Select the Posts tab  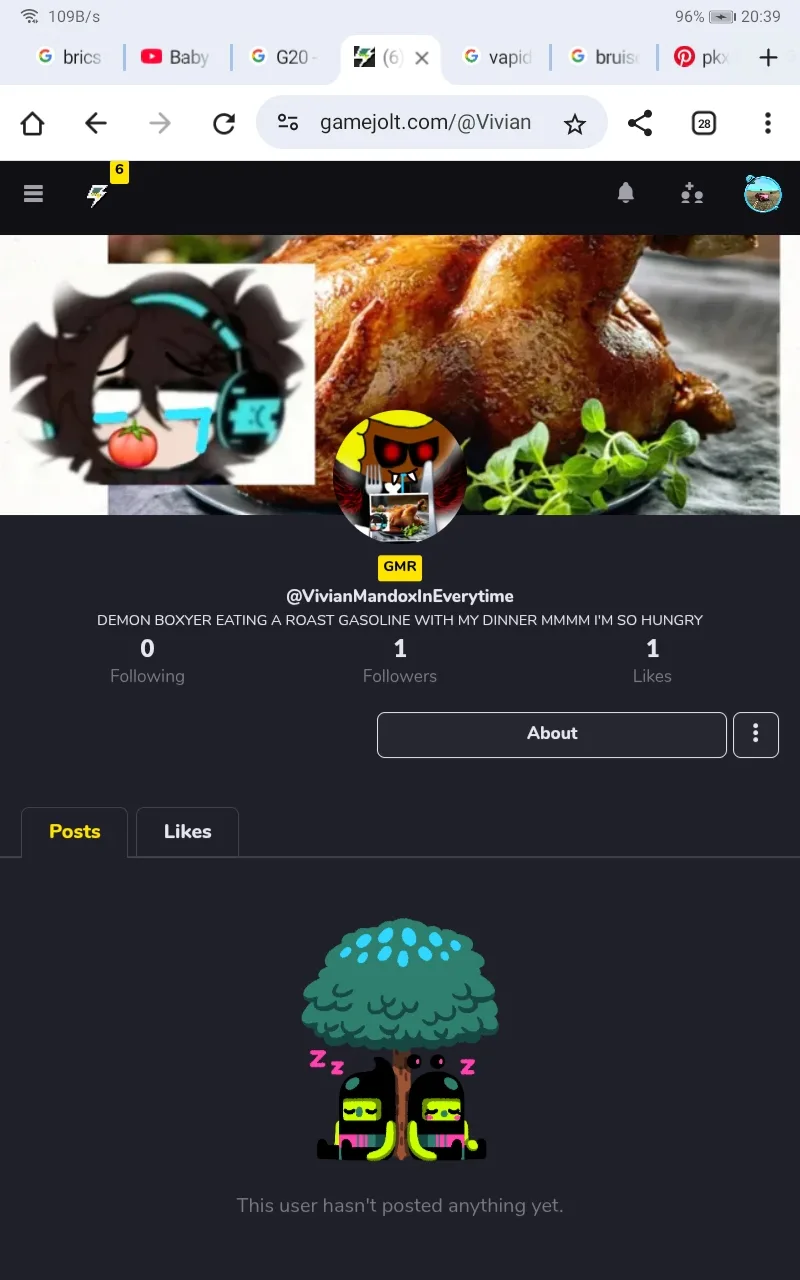(75, 832)
